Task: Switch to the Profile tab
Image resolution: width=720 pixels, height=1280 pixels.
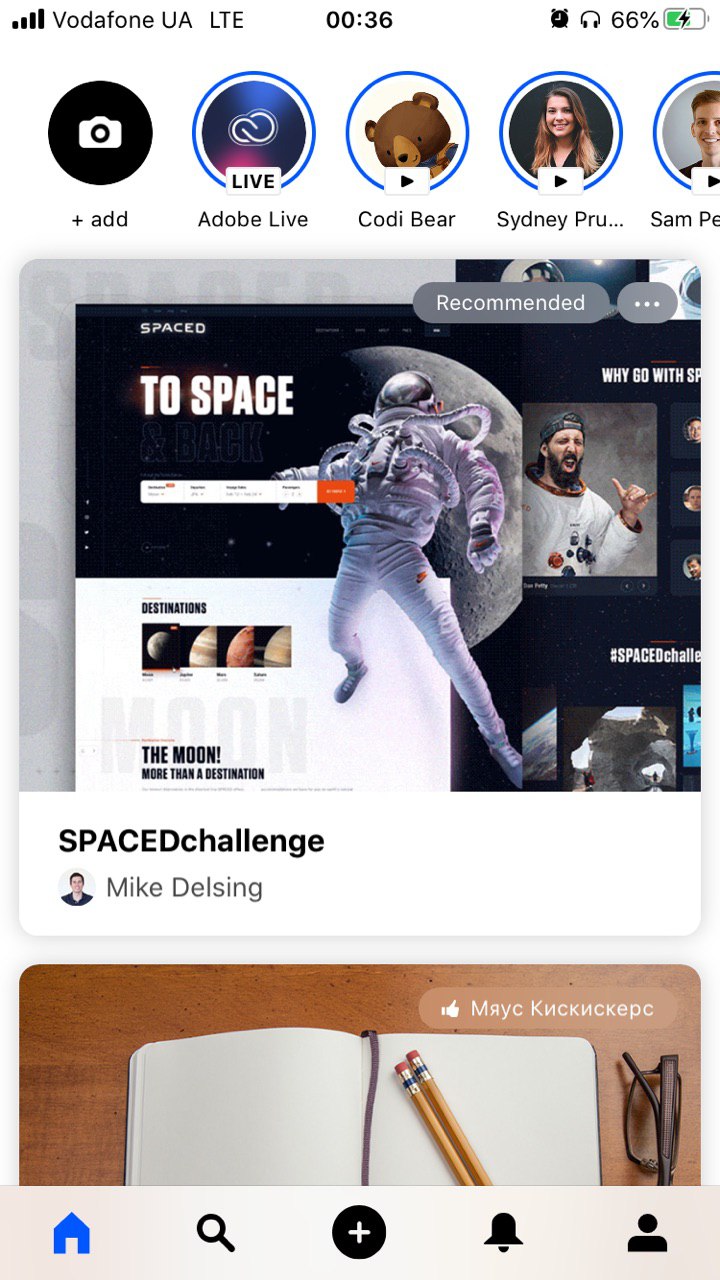Action: pos(647,1233)
